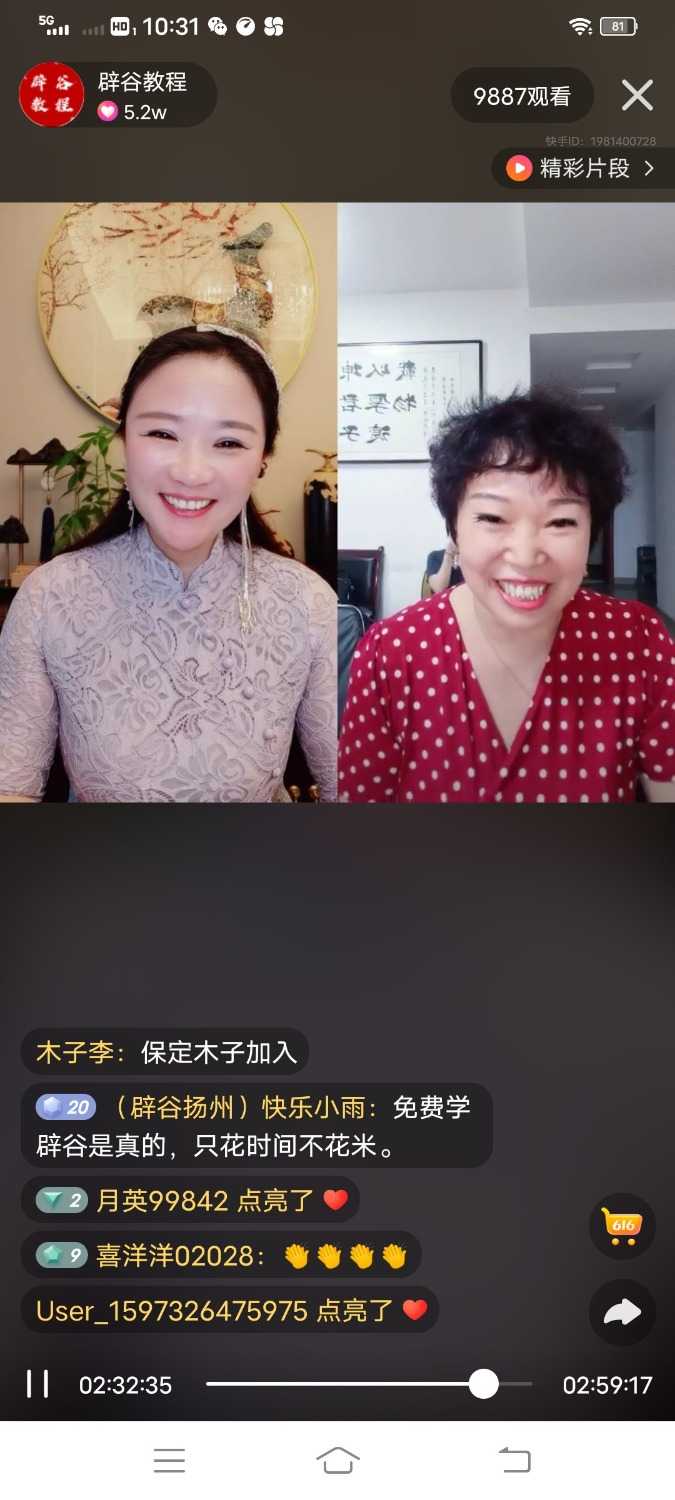Share this live stream
The width and height of the screenshot is (675, 1500).
pyautogui.click(x=621, y=1312)
